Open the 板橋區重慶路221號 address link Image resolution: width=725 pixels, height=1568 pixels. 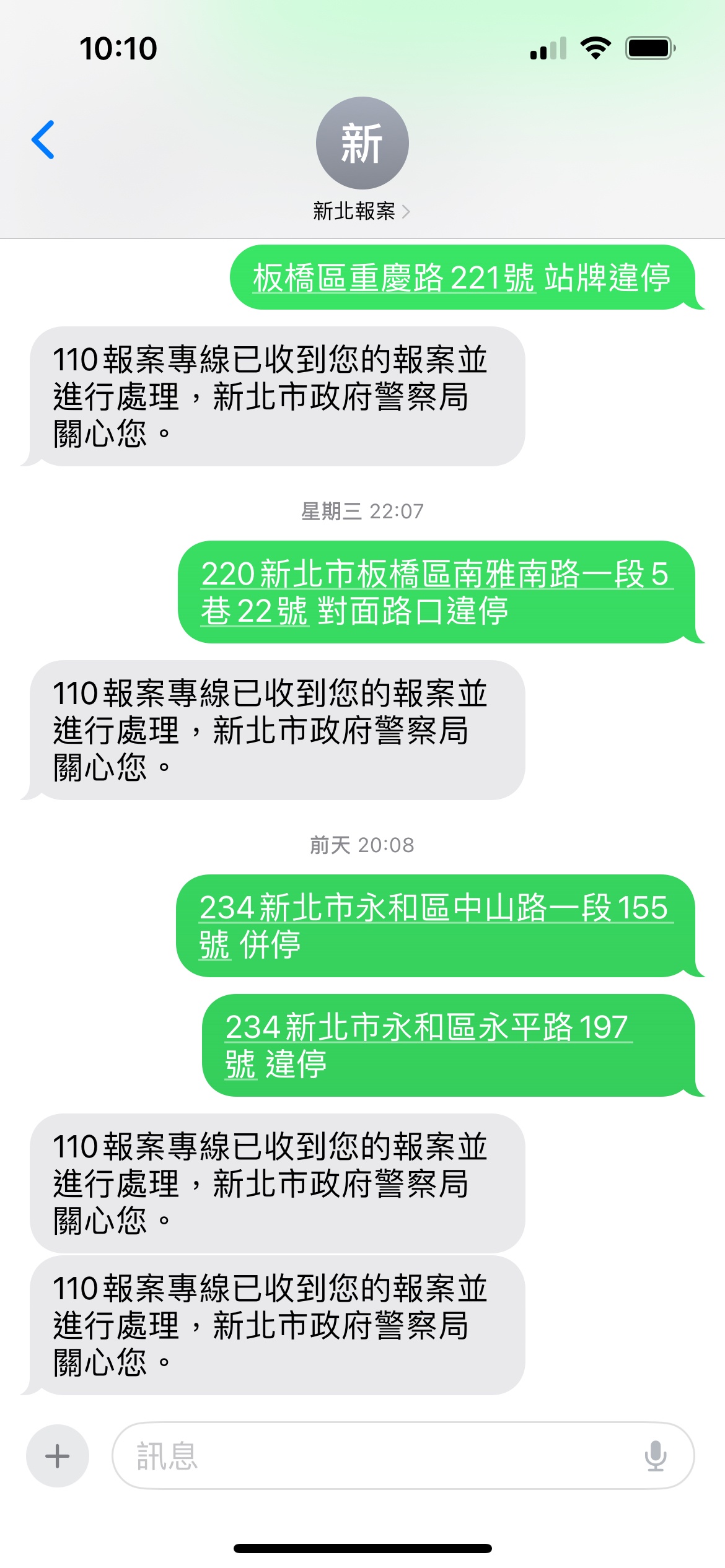tap(394, 277)
